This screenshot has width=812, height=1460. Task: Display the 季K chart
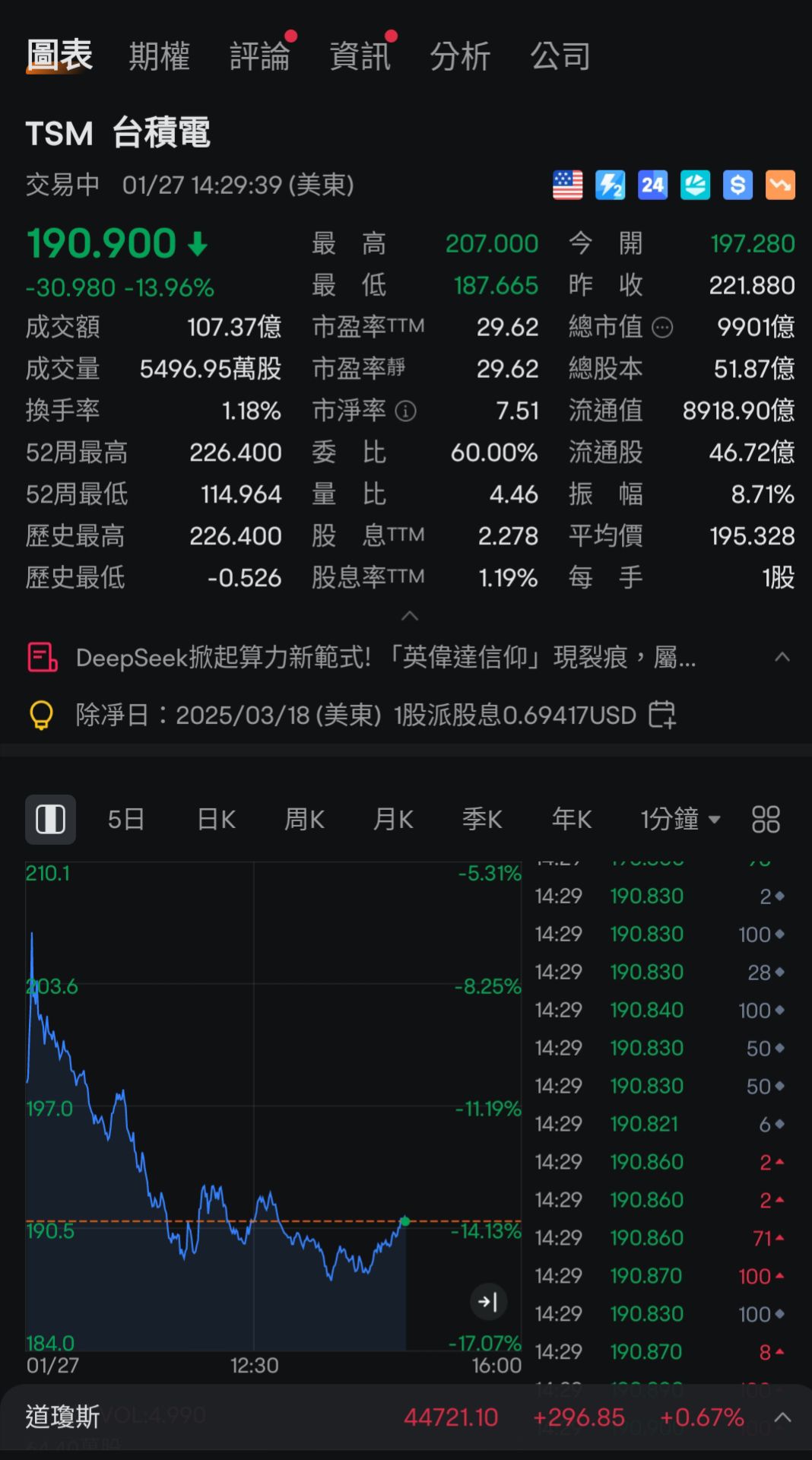pos(482,819)
